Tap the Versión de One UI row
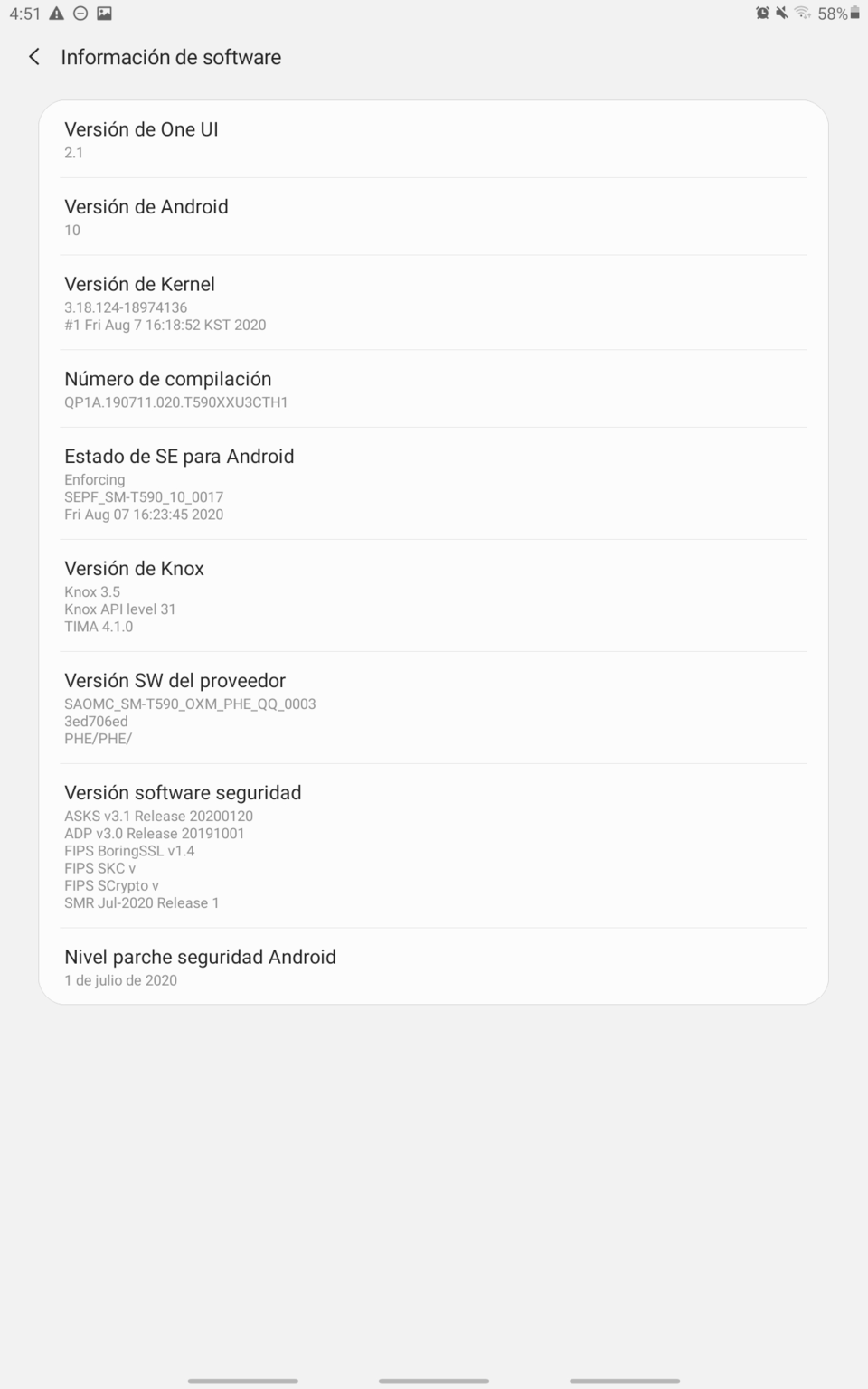This screenshot has width=868, height=1389. (x=434, y=139)
